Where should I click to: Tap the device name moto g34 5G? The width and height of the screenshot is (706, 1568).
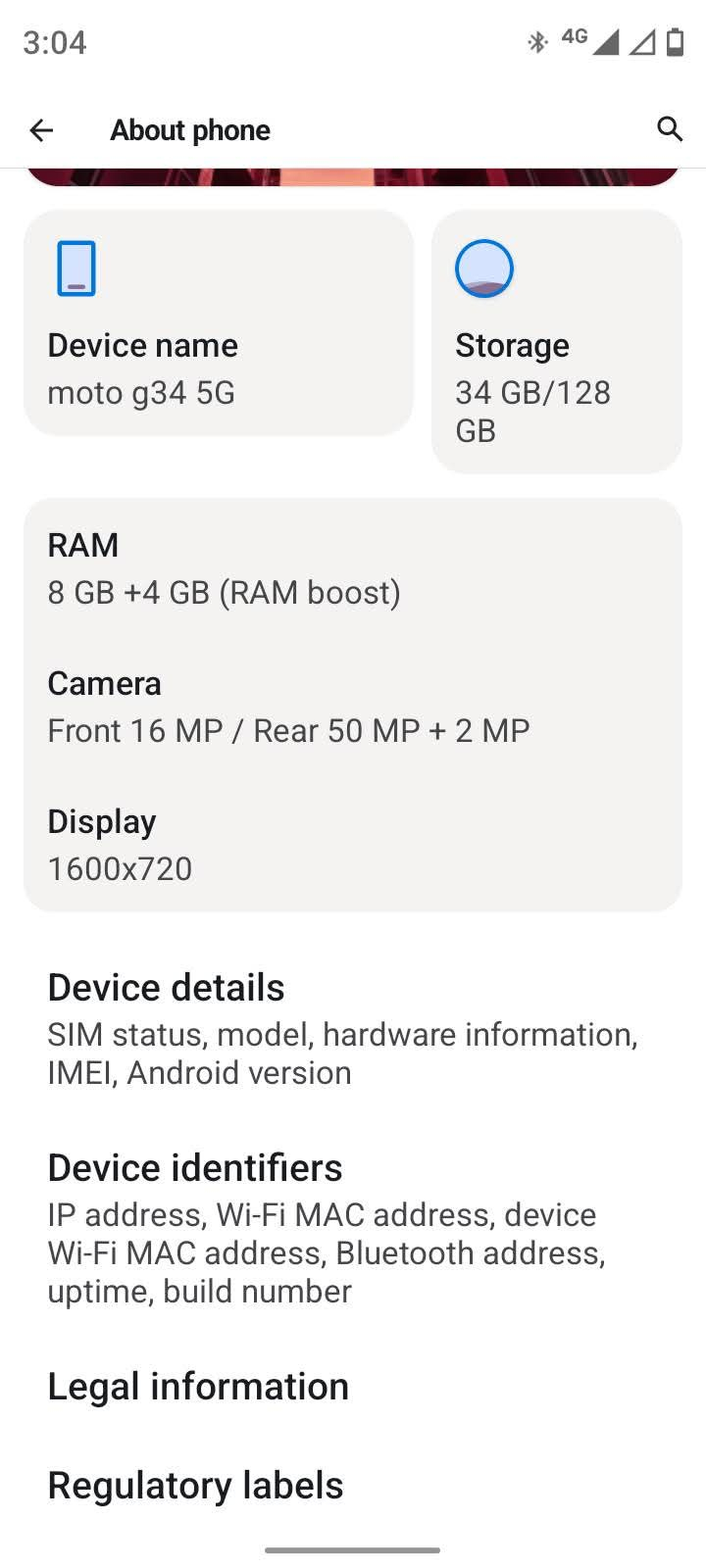point(142,392)
